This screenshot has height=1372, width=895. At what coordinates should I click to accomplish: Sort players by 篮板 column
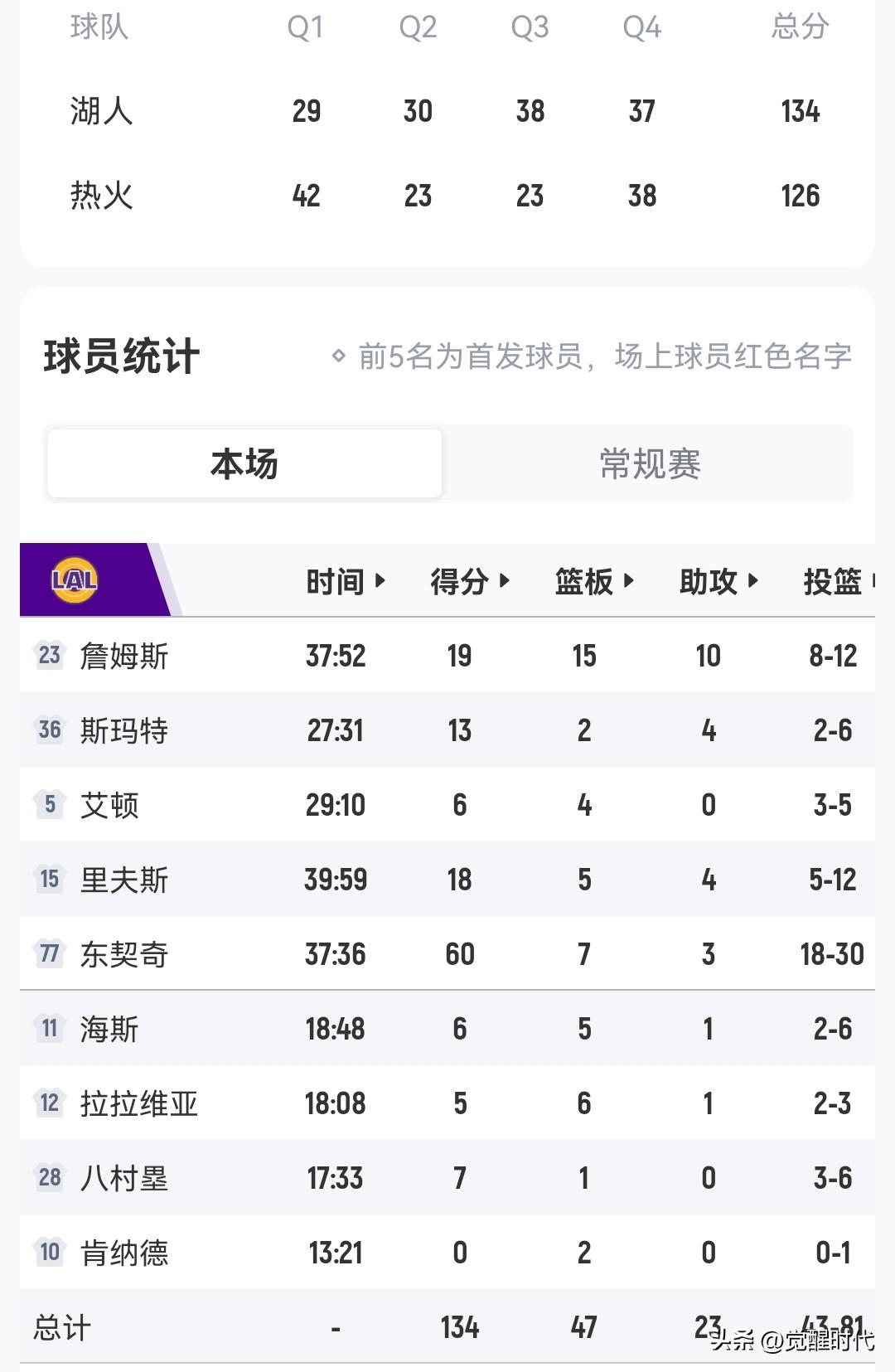pos(593,581)
